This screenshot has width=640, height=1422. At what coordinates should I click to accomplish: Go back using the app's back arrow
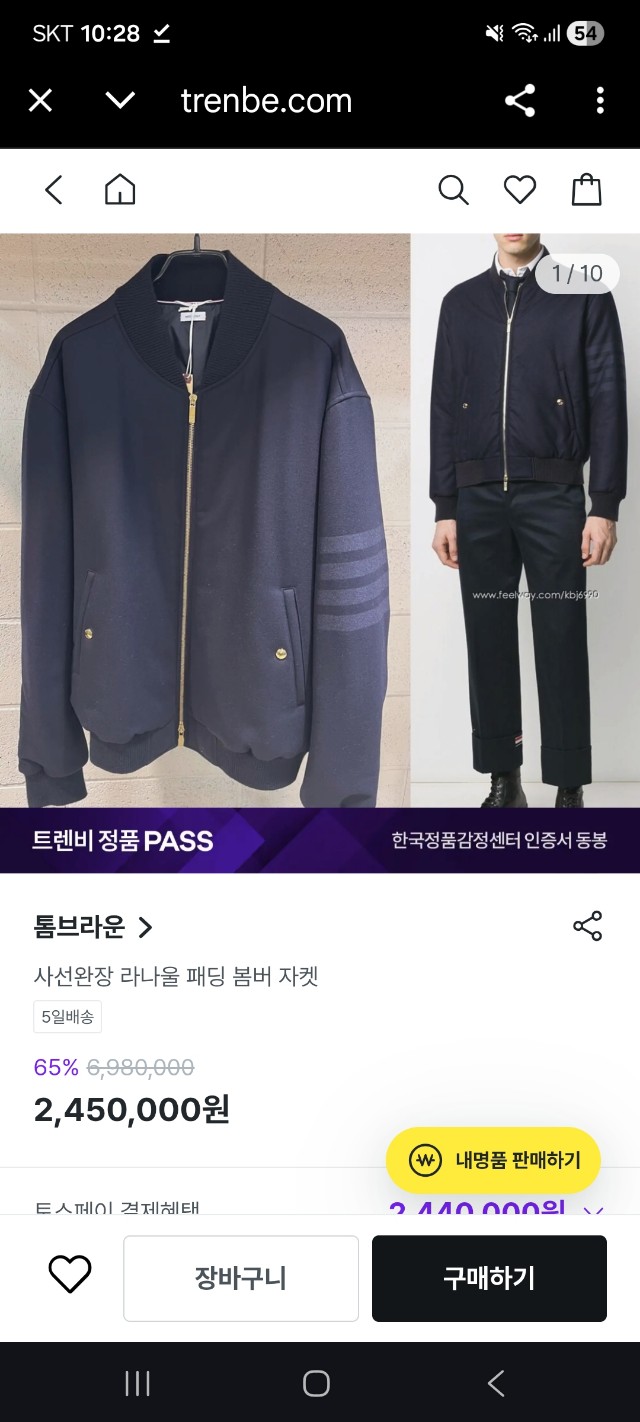coord(54,190)
